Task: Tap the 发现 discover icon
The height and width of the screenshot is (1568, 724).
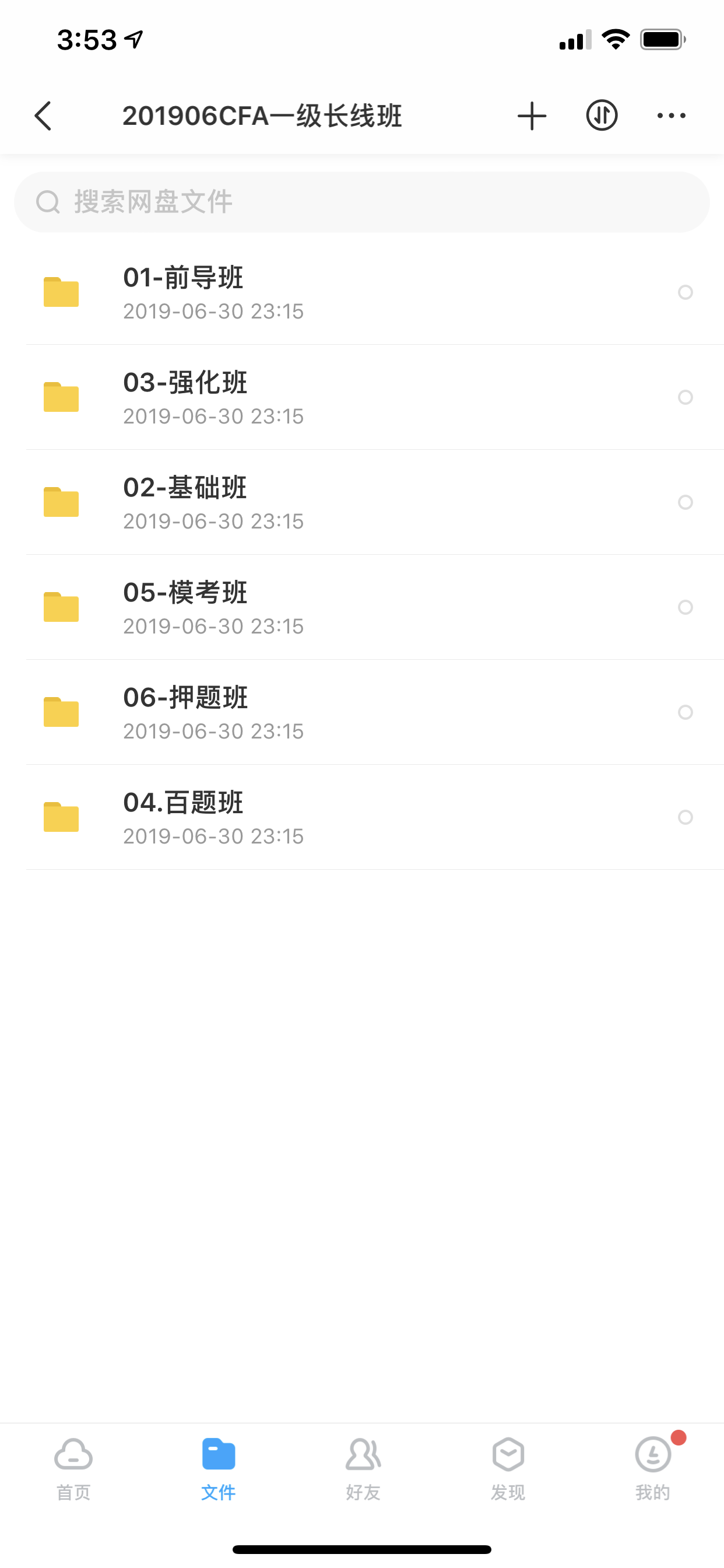Action: (x=507, y=1454)
